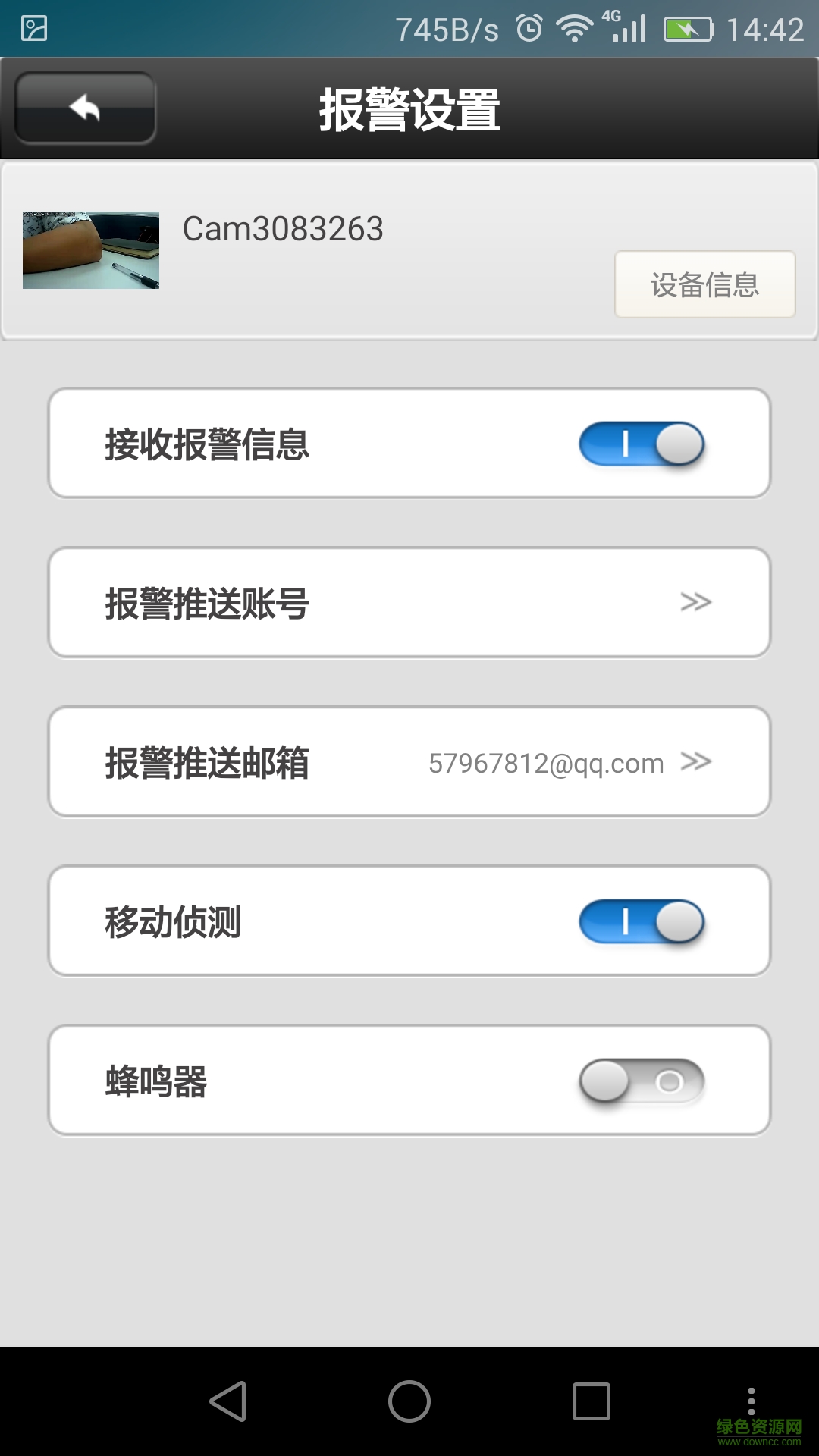Enable the 蜂鸣器 switch

(x=641, y=1082)
